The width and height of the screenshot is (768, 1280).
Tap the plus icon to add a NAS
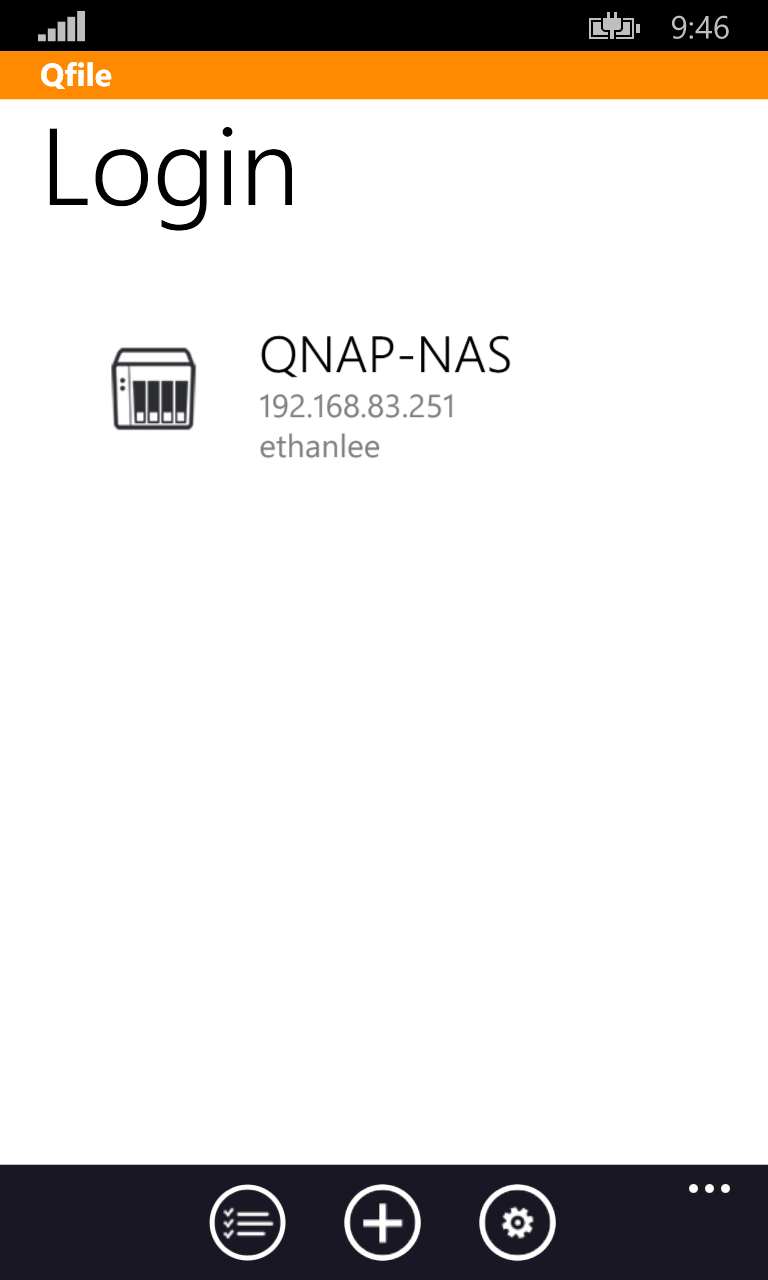pos(382,1221)
